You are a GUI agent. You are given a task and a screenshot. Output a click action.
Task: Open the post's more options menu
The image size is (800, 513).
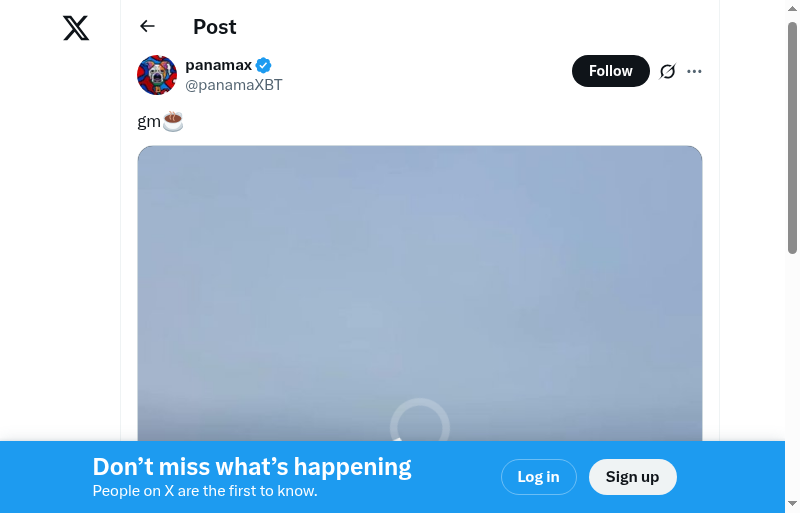695,71
